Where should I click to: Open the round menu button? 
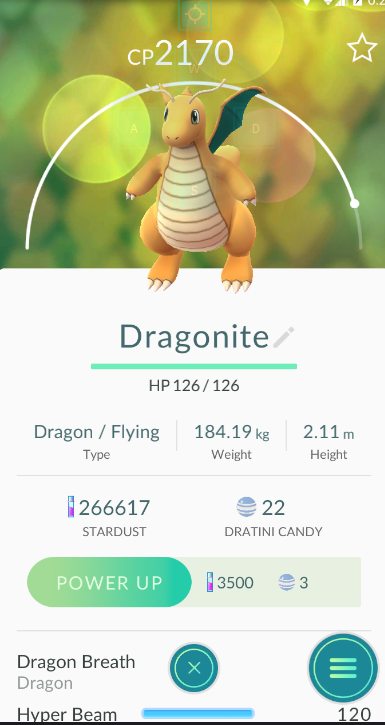point(343,668)
